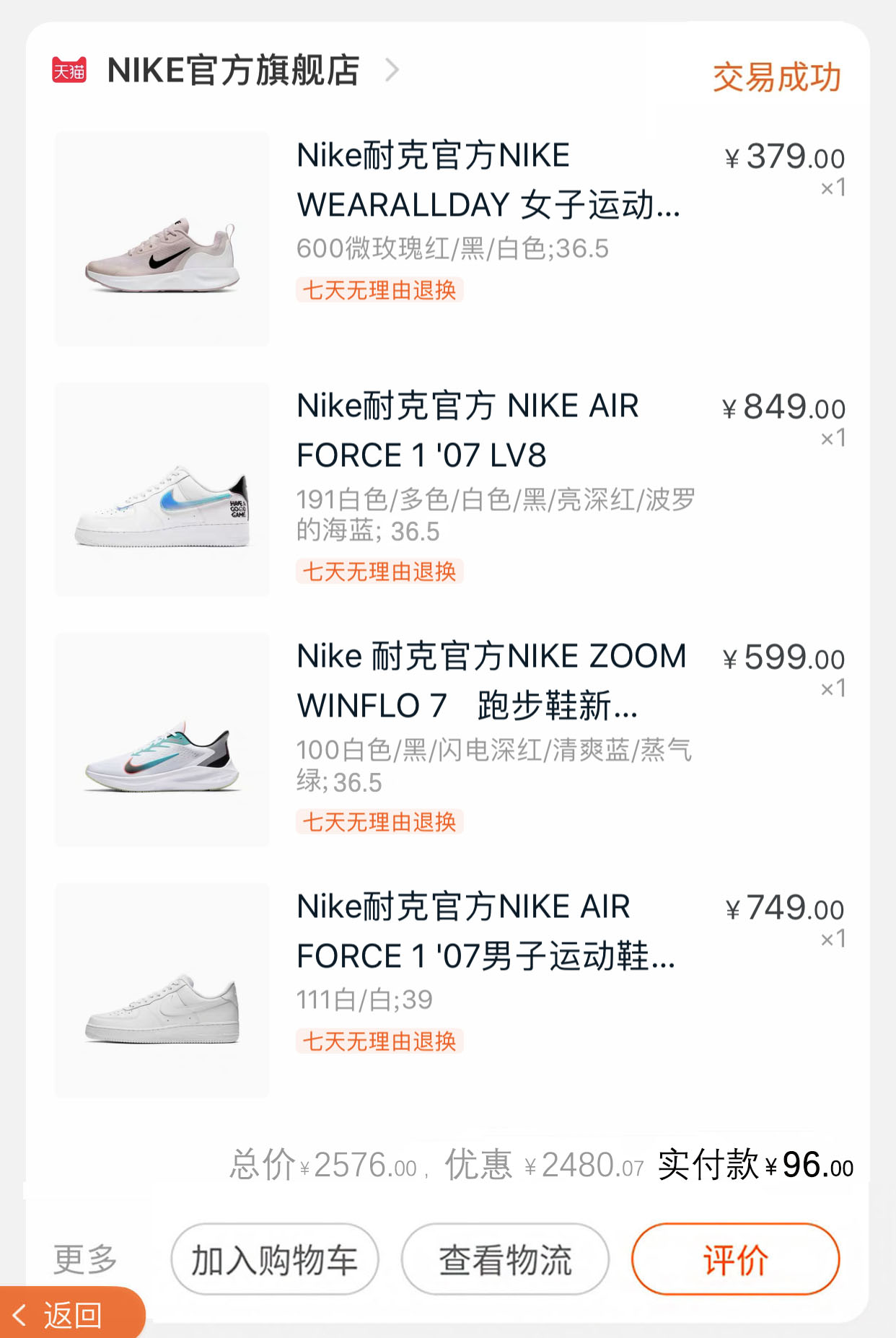Viewport: 896px width, 1338px height.
Task: Open the WEARALLDAY women's shoe thumbnail
Action: (162, 238)
